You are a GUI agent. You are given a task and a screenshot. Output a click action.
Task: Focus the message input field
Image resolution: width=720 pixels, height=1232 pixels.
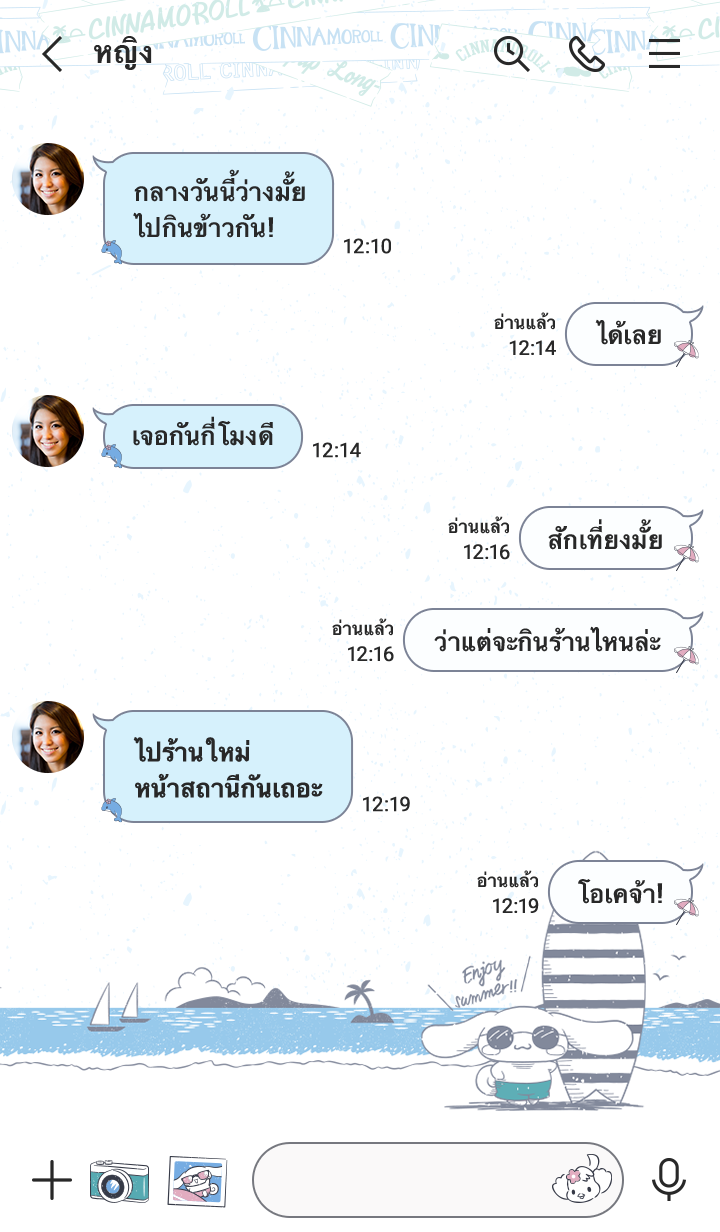(400, 1181)
